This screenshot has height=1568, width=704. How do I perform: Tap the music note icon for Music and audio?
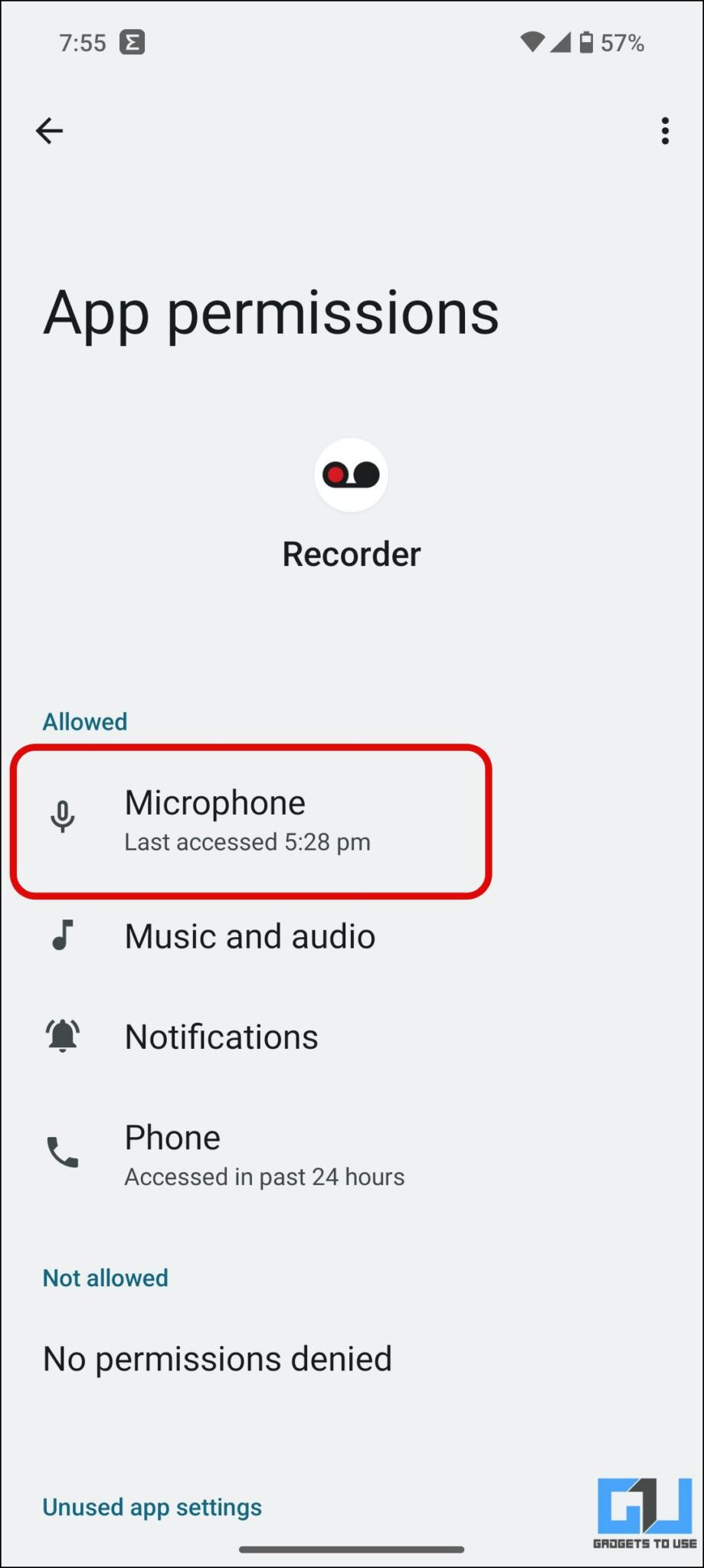[62, 935]
